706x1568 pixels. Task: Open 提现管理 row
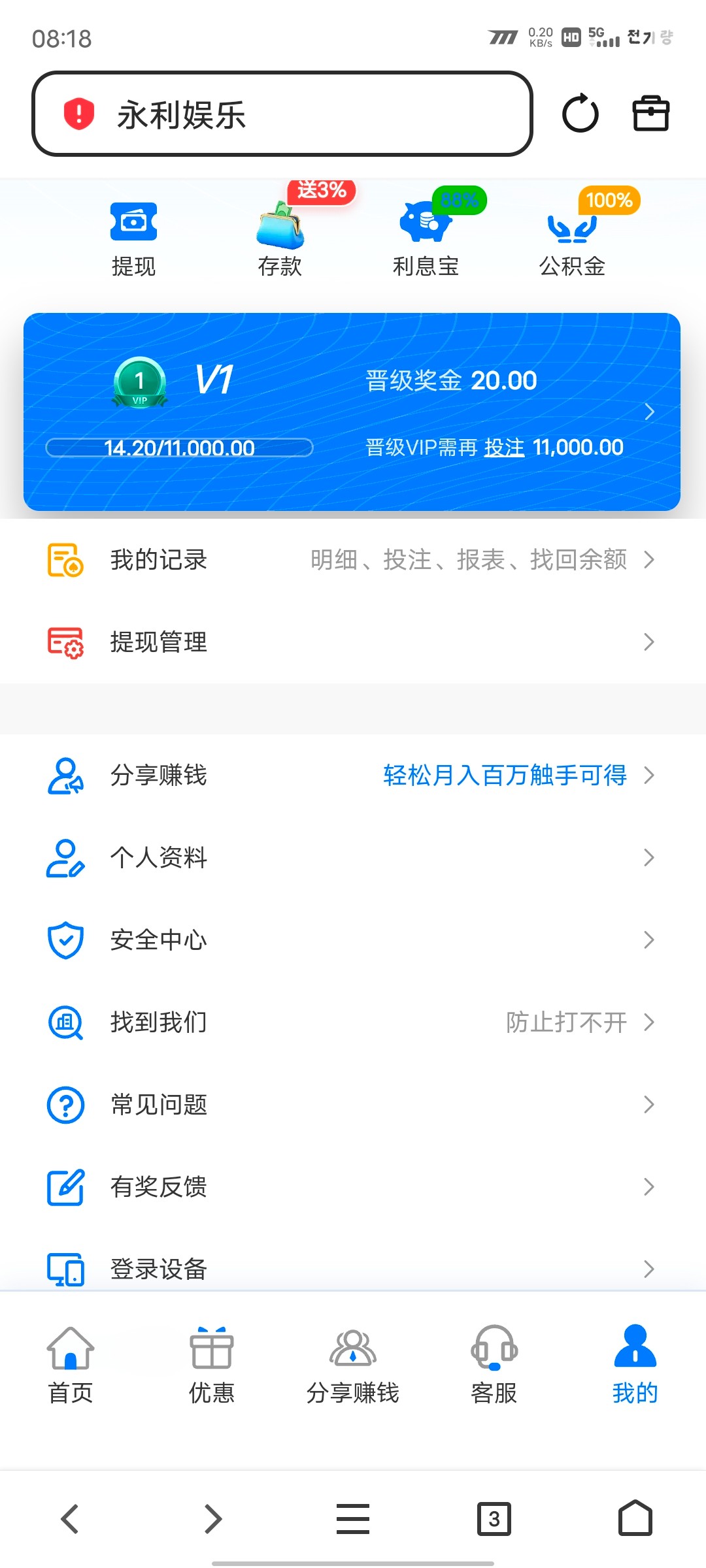click(x=353, y=642)
